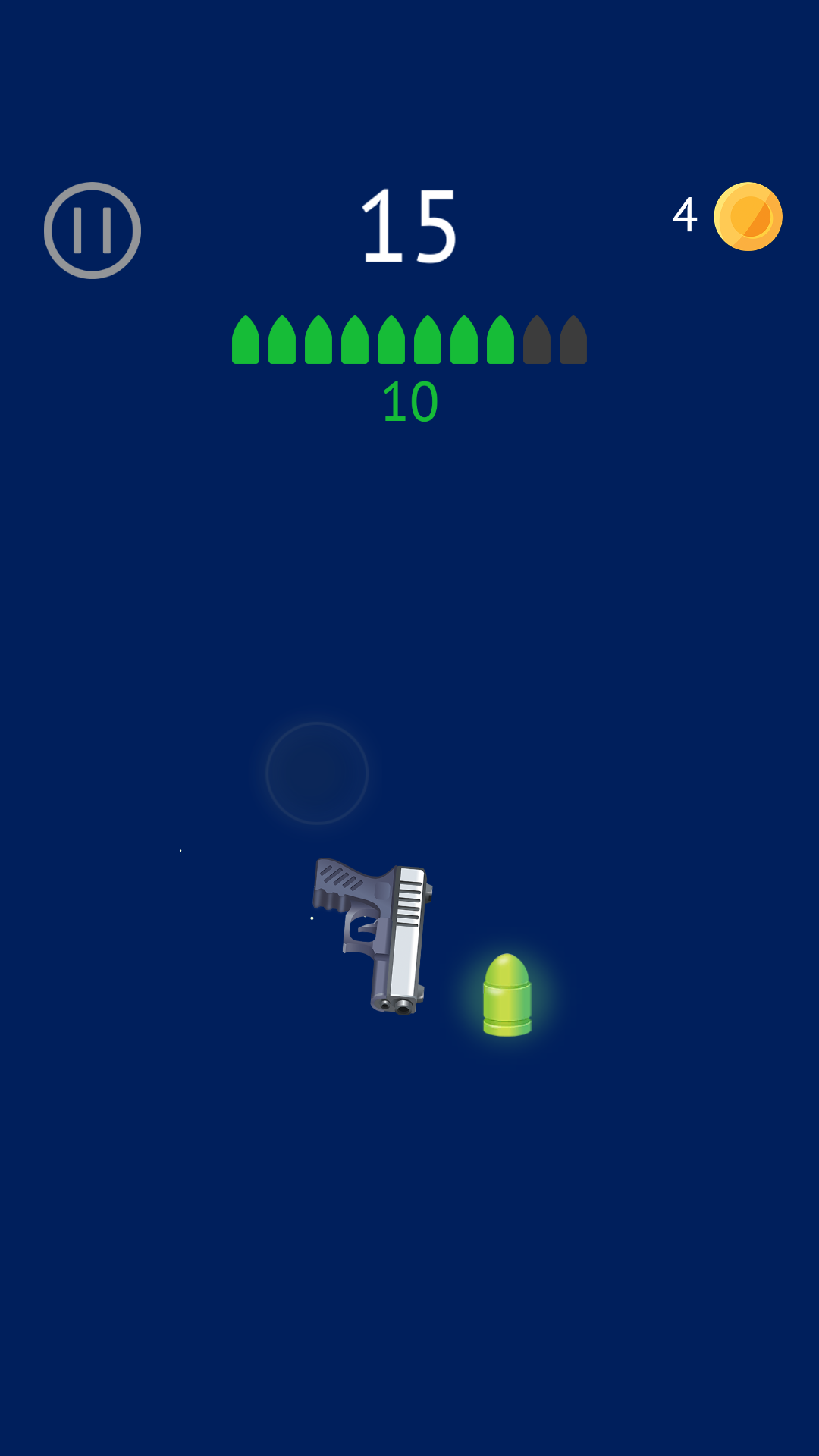This screenshot has width=819, height=1456.
Task: Pause the game
Action: (x=93, y=231)
